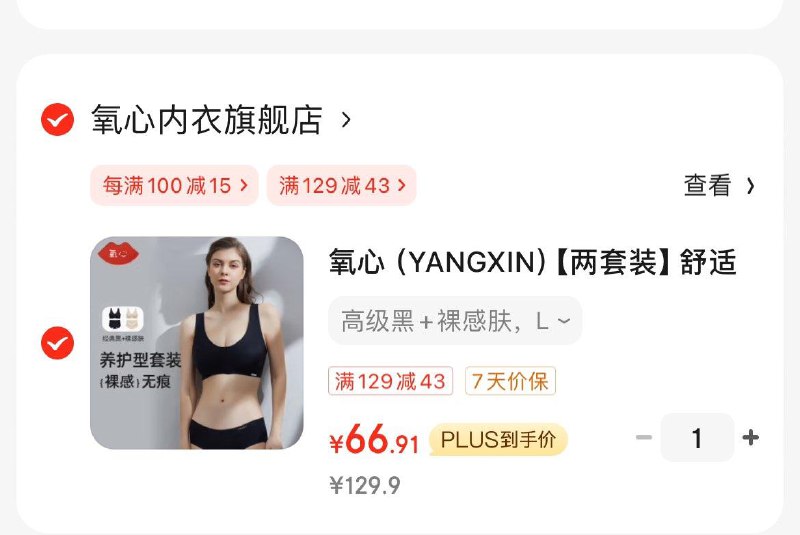The width and height of the screenshot is (800, 535).
Task: Tap the quantity field showing 1
Action: pyautogui.click(x=697, y=438)
